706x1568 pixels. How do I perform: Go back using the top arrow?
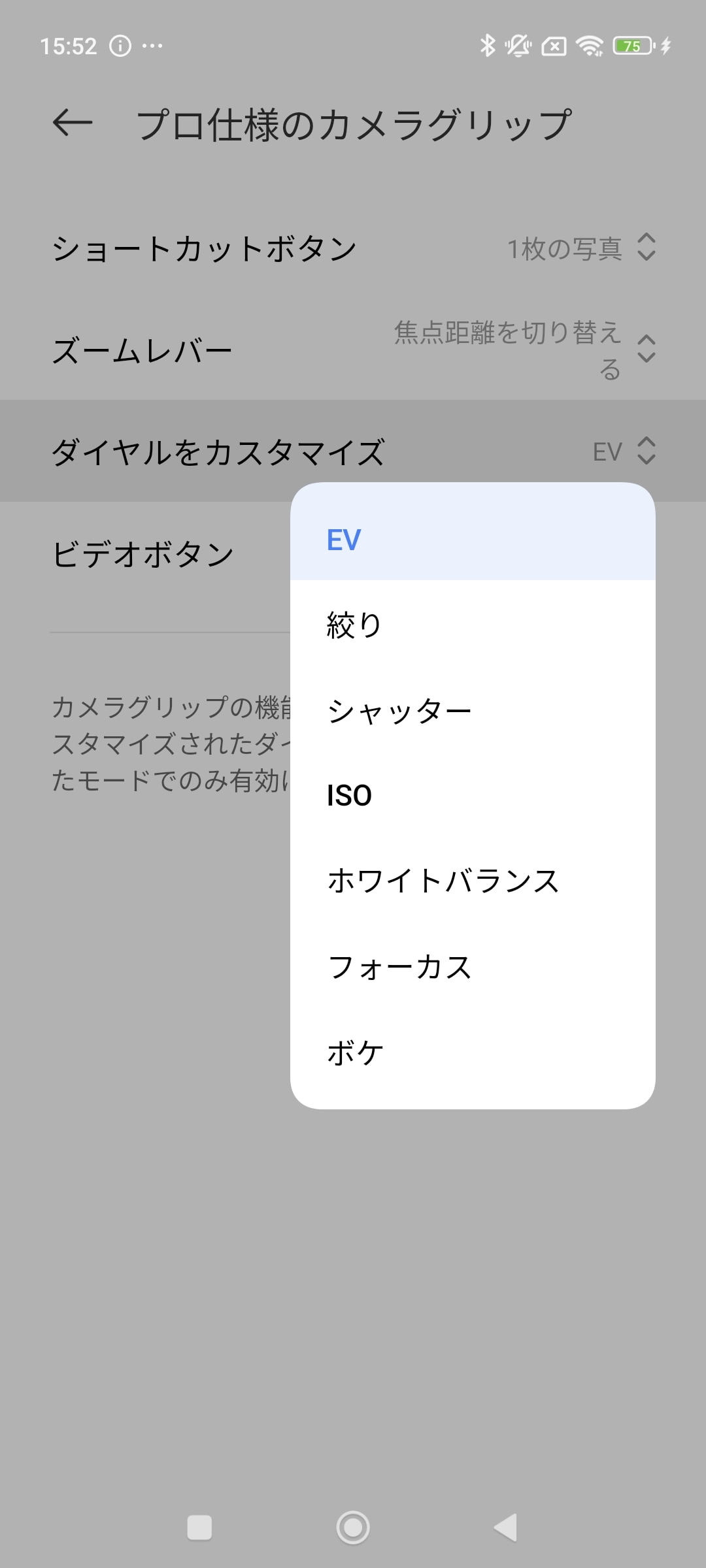[x=72, y=123]
